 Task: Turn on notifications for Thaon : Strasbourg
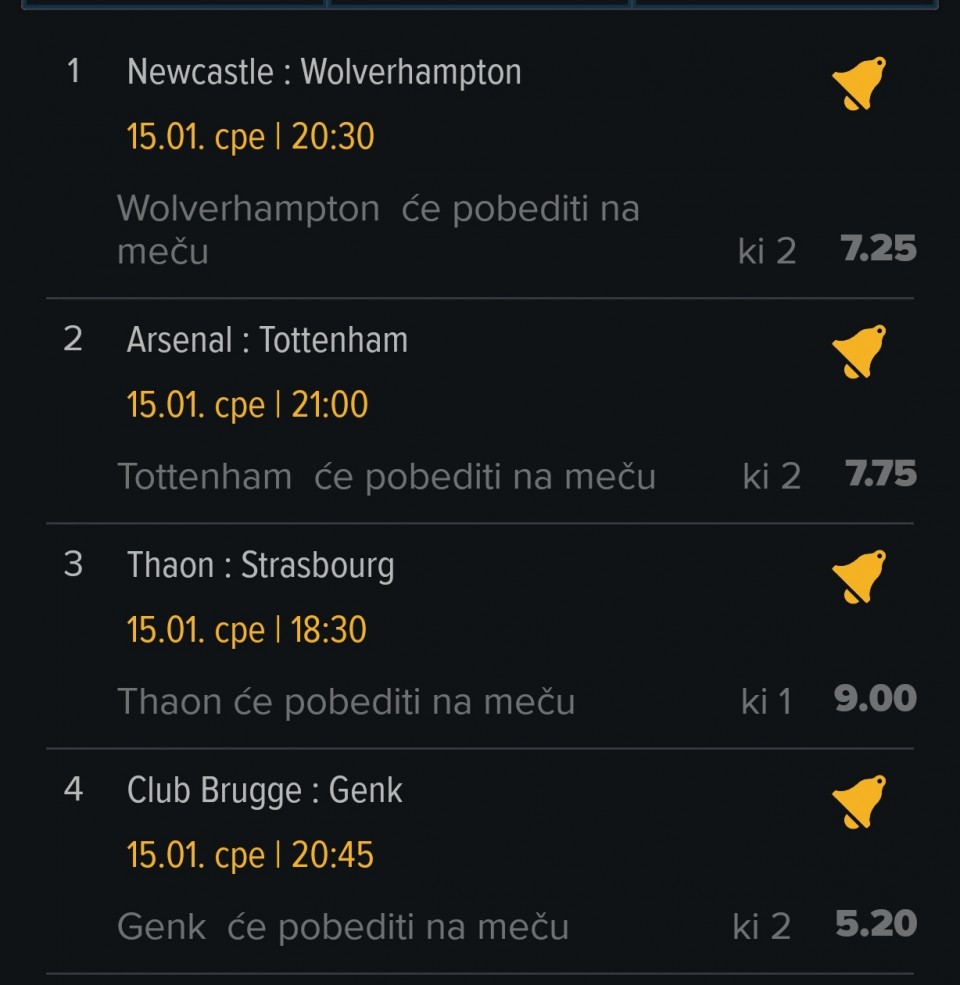tap(858, 577)
